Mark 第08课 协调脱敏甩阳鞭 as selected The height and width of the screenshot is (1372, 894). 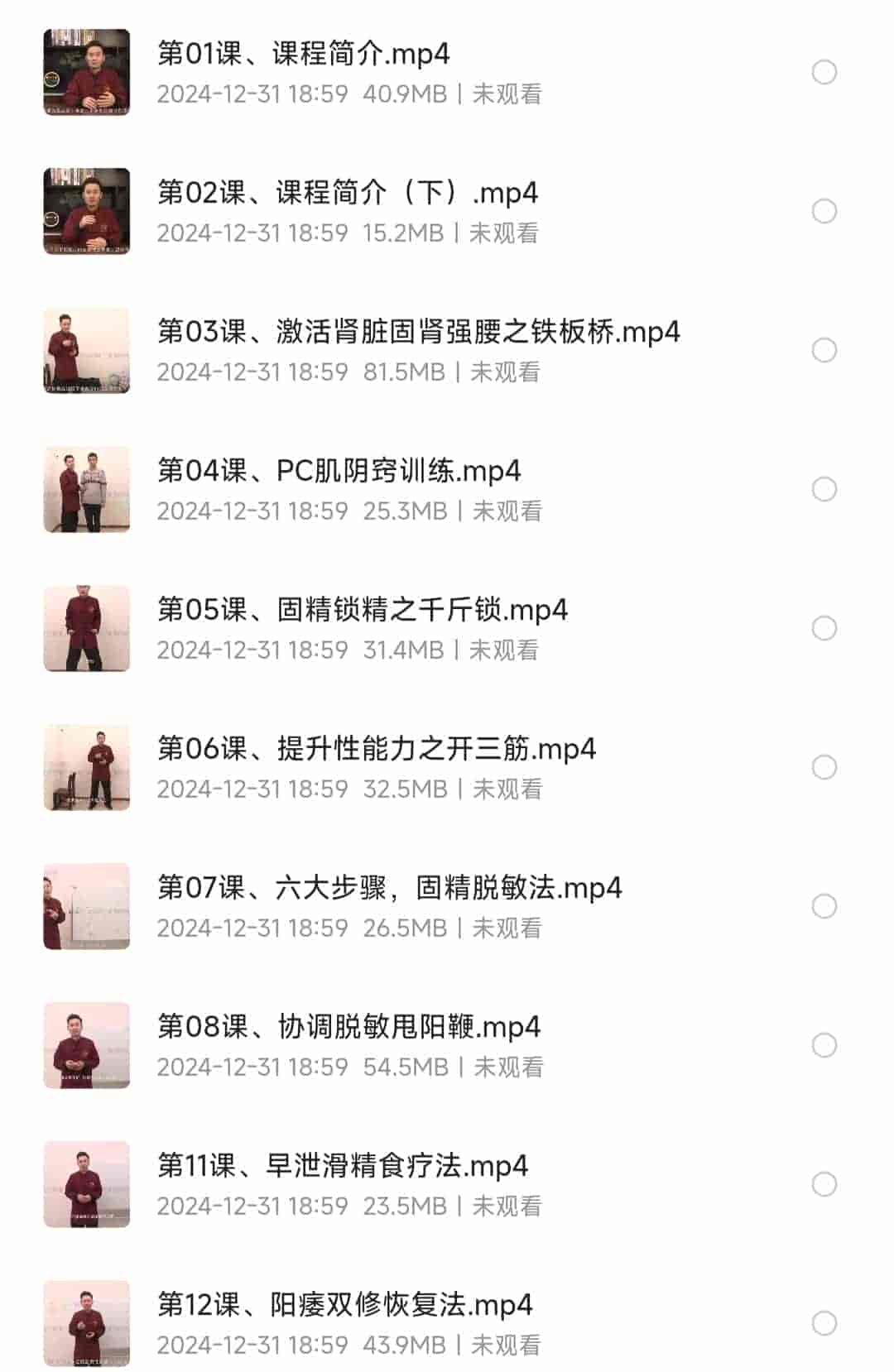[823, 1045]
